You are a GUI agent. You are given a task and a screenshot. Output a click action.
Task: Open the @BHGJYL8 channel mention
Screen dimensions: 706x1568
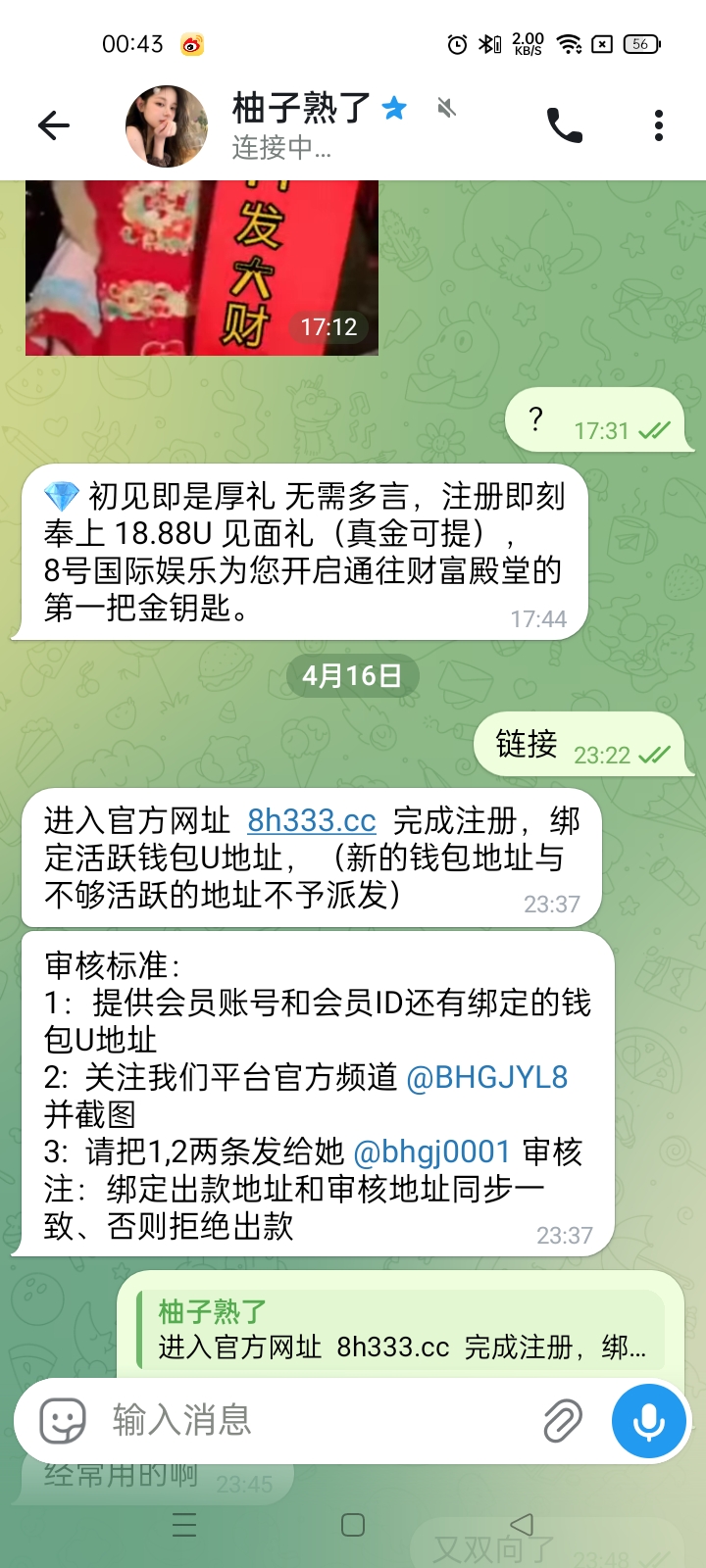[x=486, y=1077]
